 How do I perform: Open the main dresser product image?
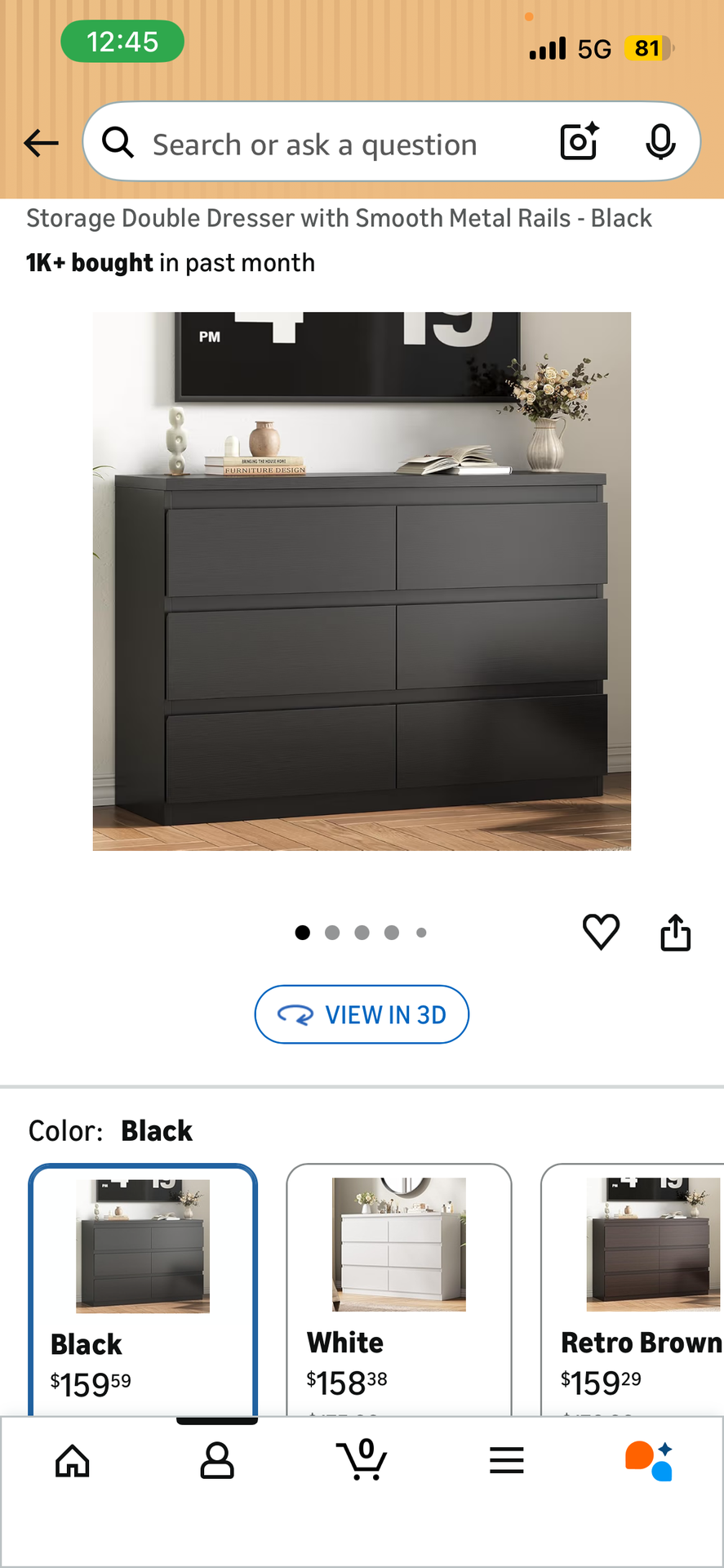coord(362,581)
